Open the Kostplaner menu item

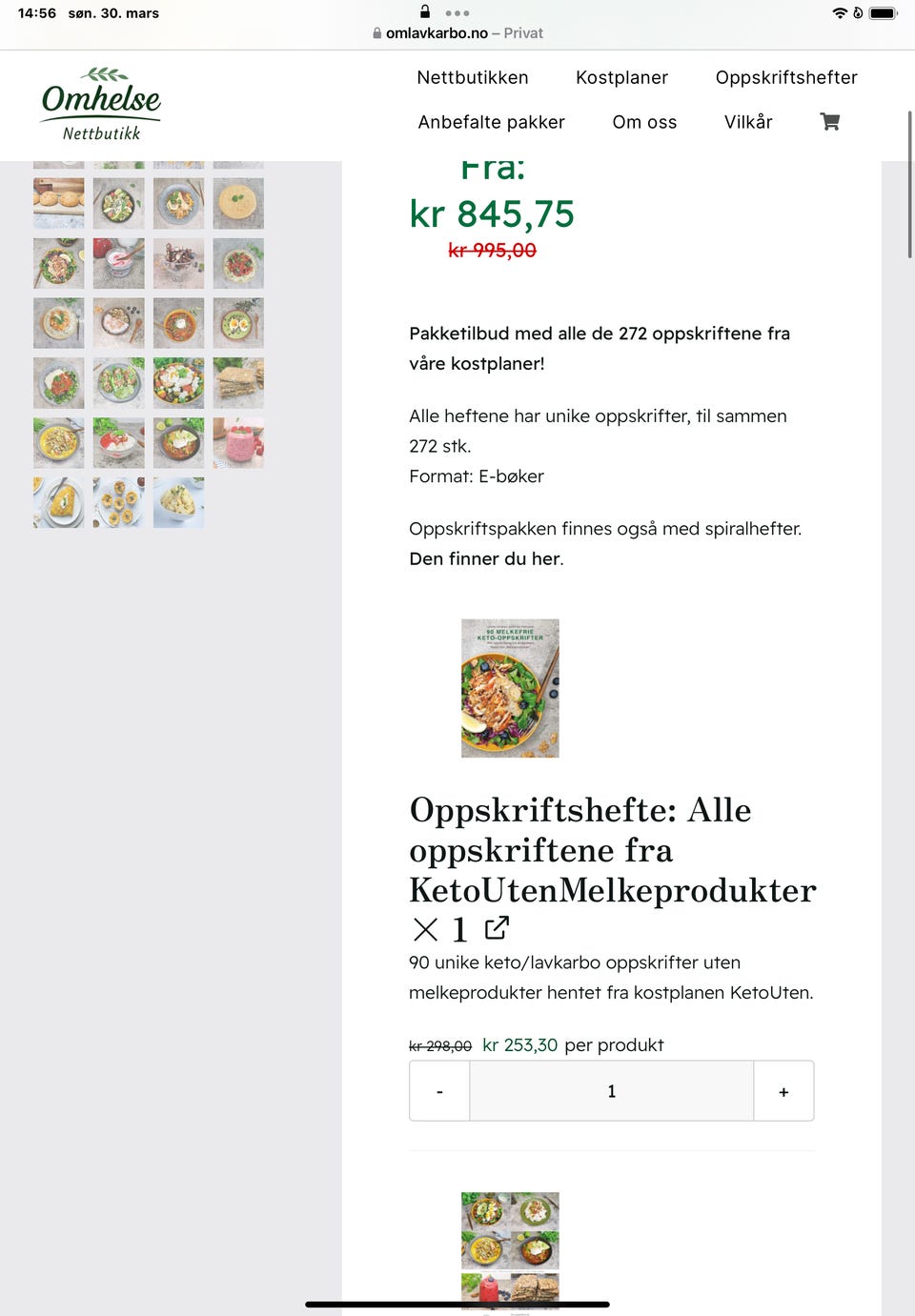click(x=622, y=77)
